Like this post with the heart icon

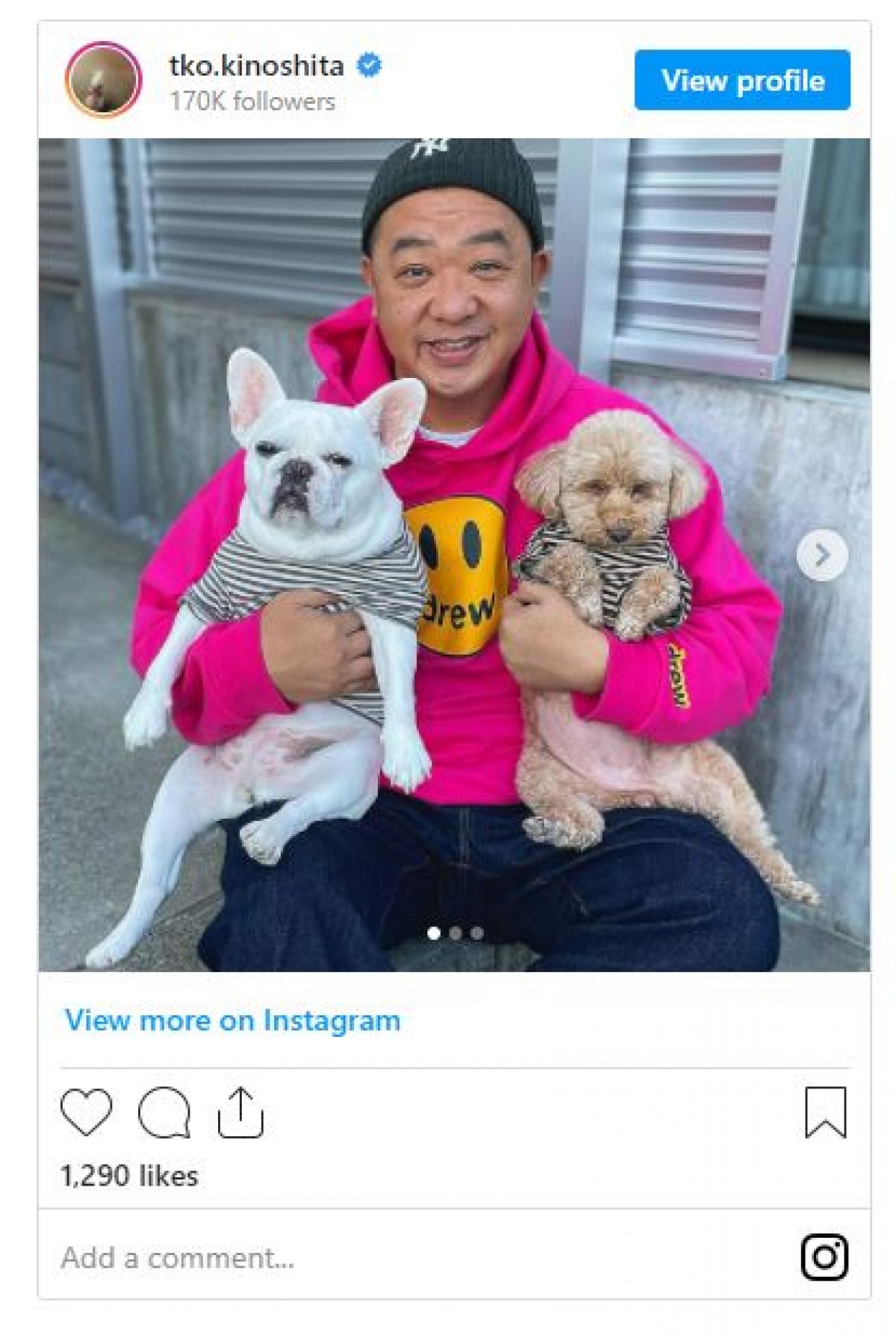(x=87, y=1112)
